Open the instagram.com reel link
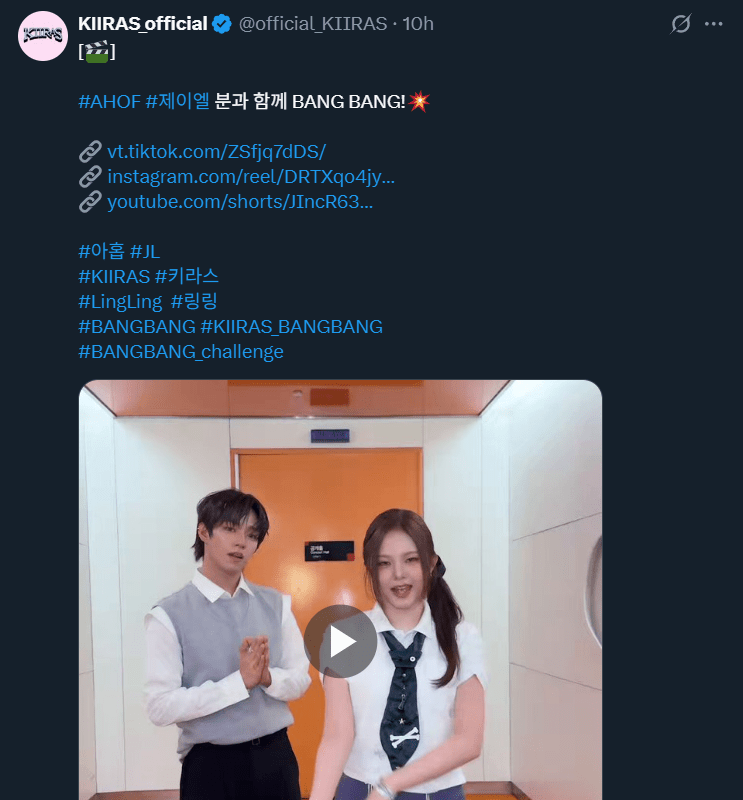 250,177
